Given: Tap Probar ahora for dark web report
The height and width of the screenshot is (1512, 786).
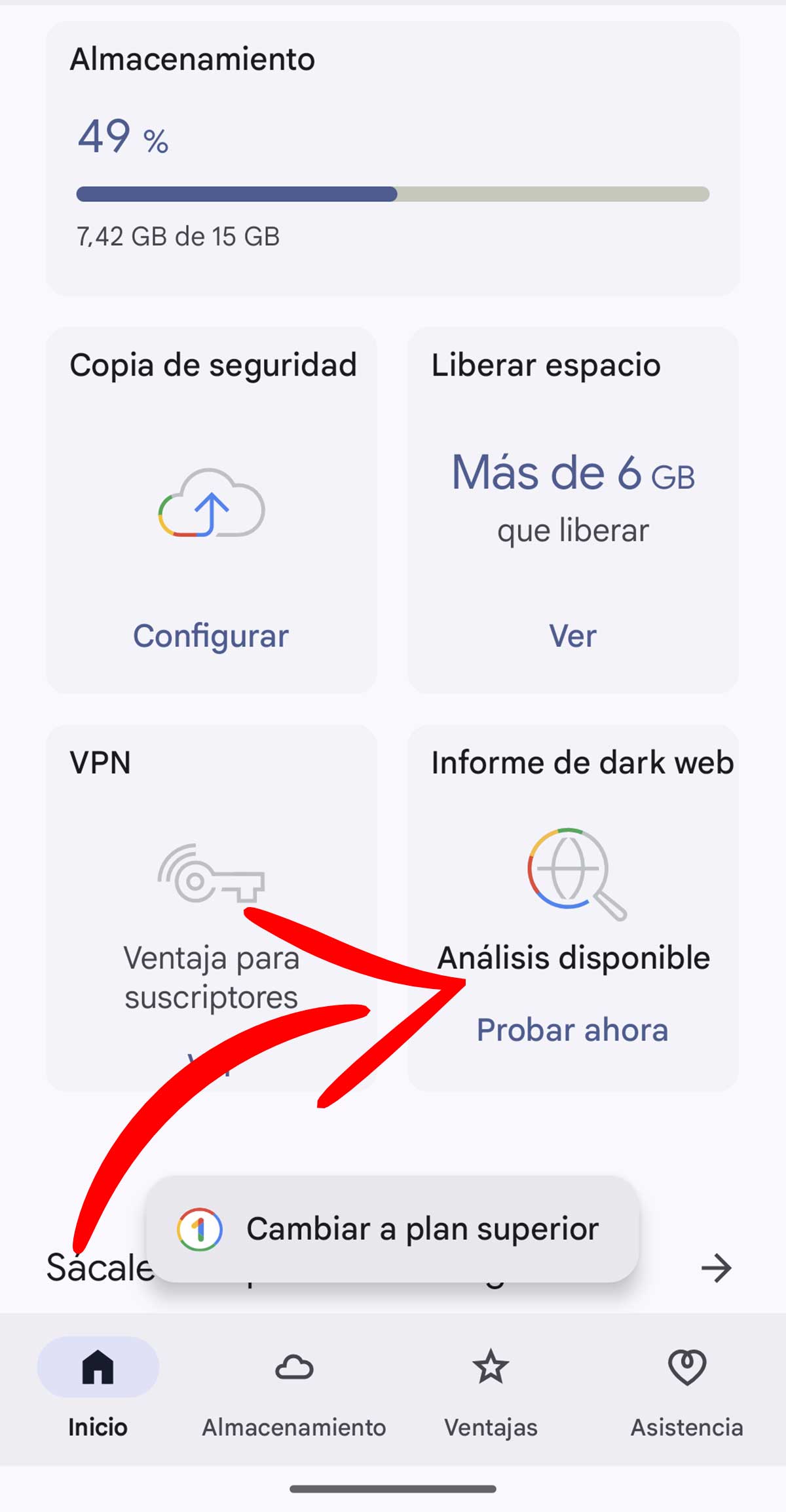Looking at the screenshot, I should pyautogui.click(x=572, y=1030).
